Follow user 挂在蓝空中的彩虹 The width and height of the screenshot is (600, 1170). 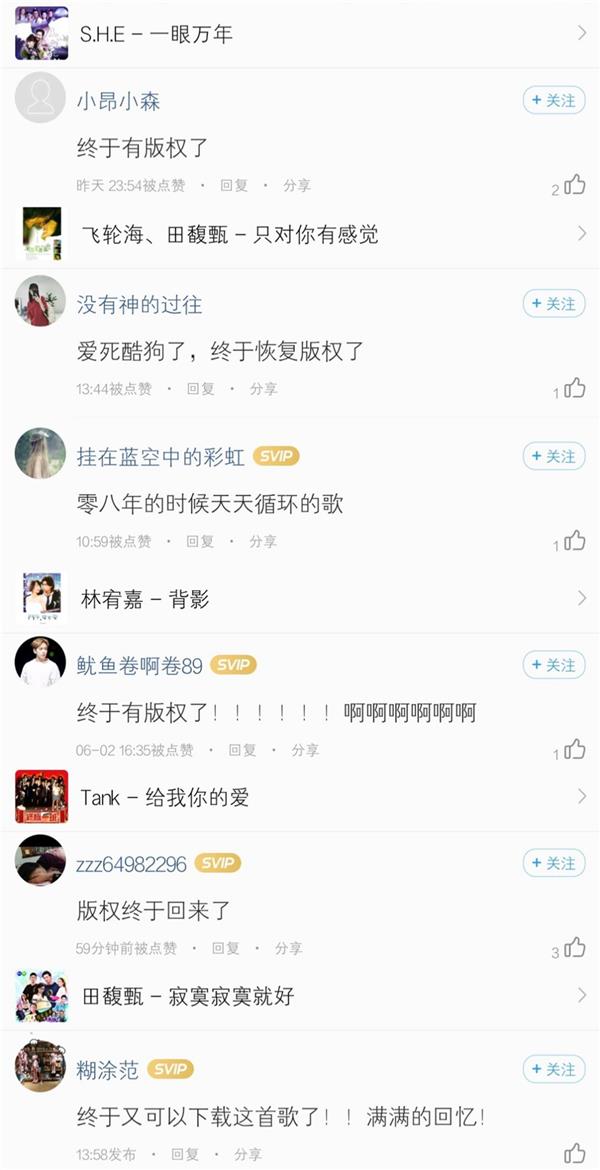(553, 456)
